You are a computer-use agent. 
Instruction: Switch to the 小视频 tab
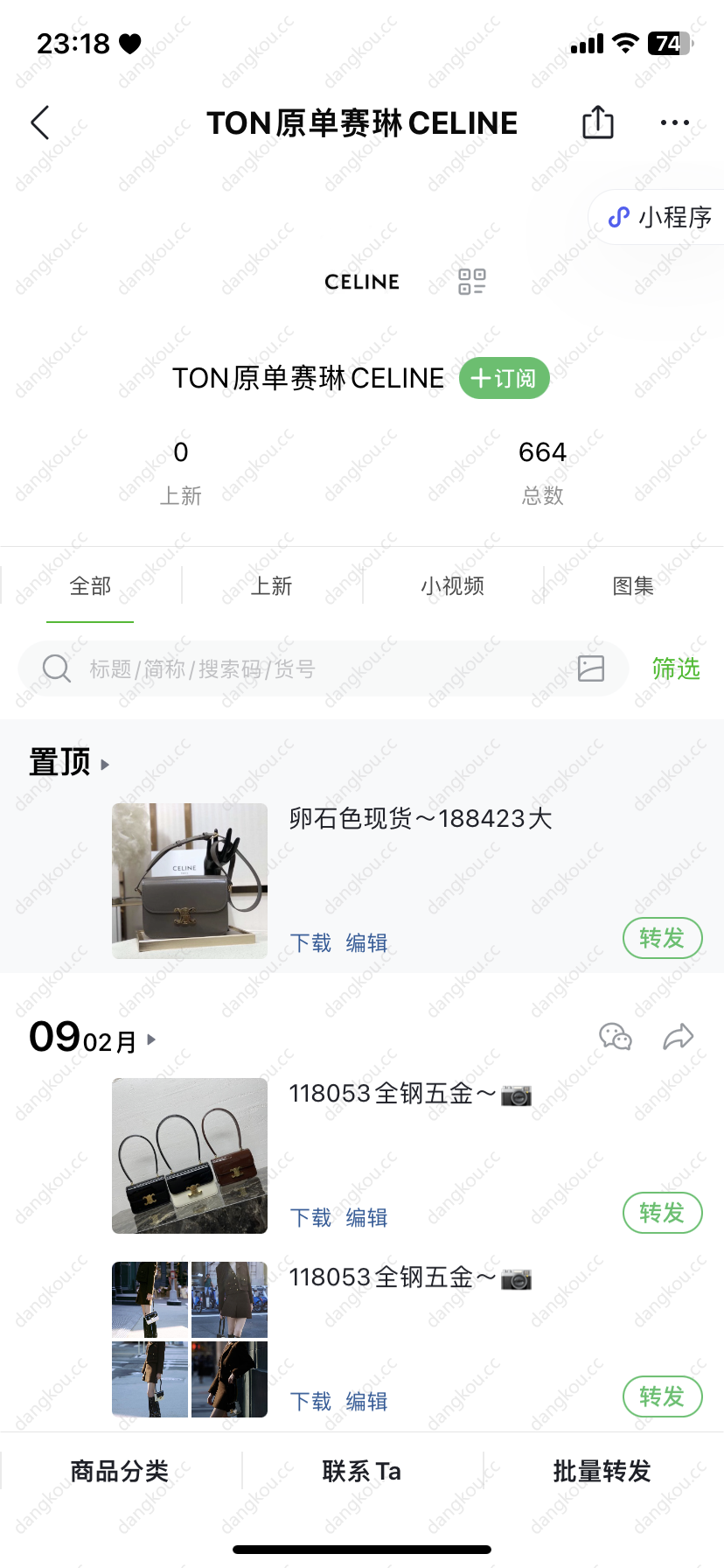tap(453, 585)
